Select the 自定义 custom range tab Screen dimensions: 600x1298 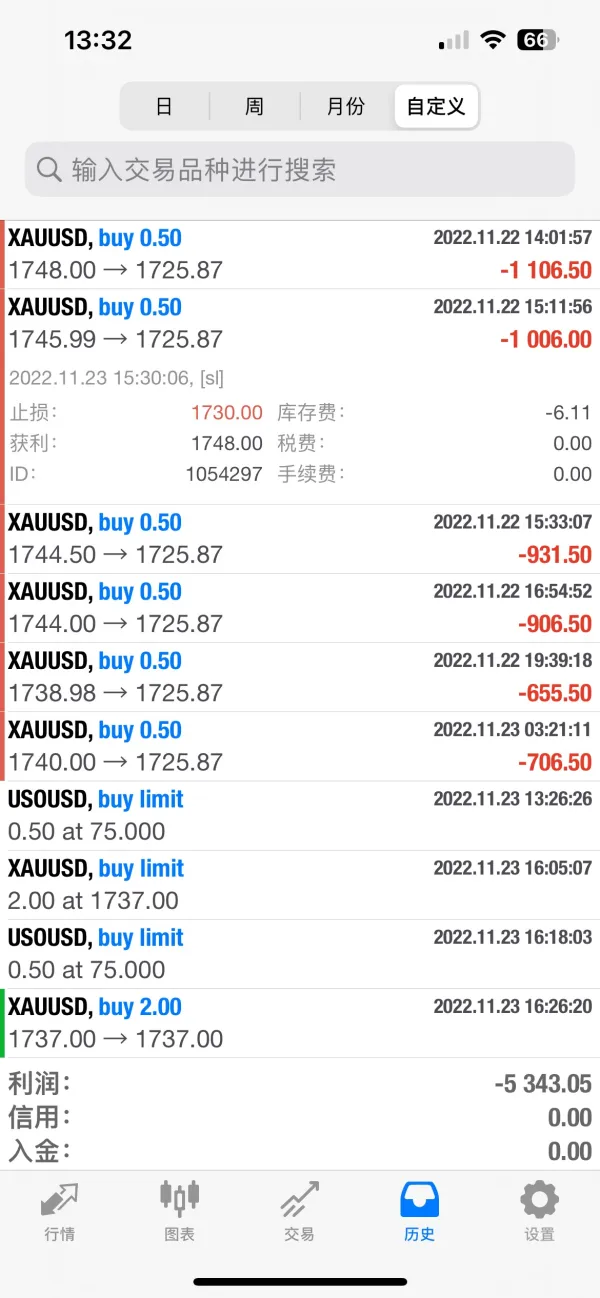436,106
